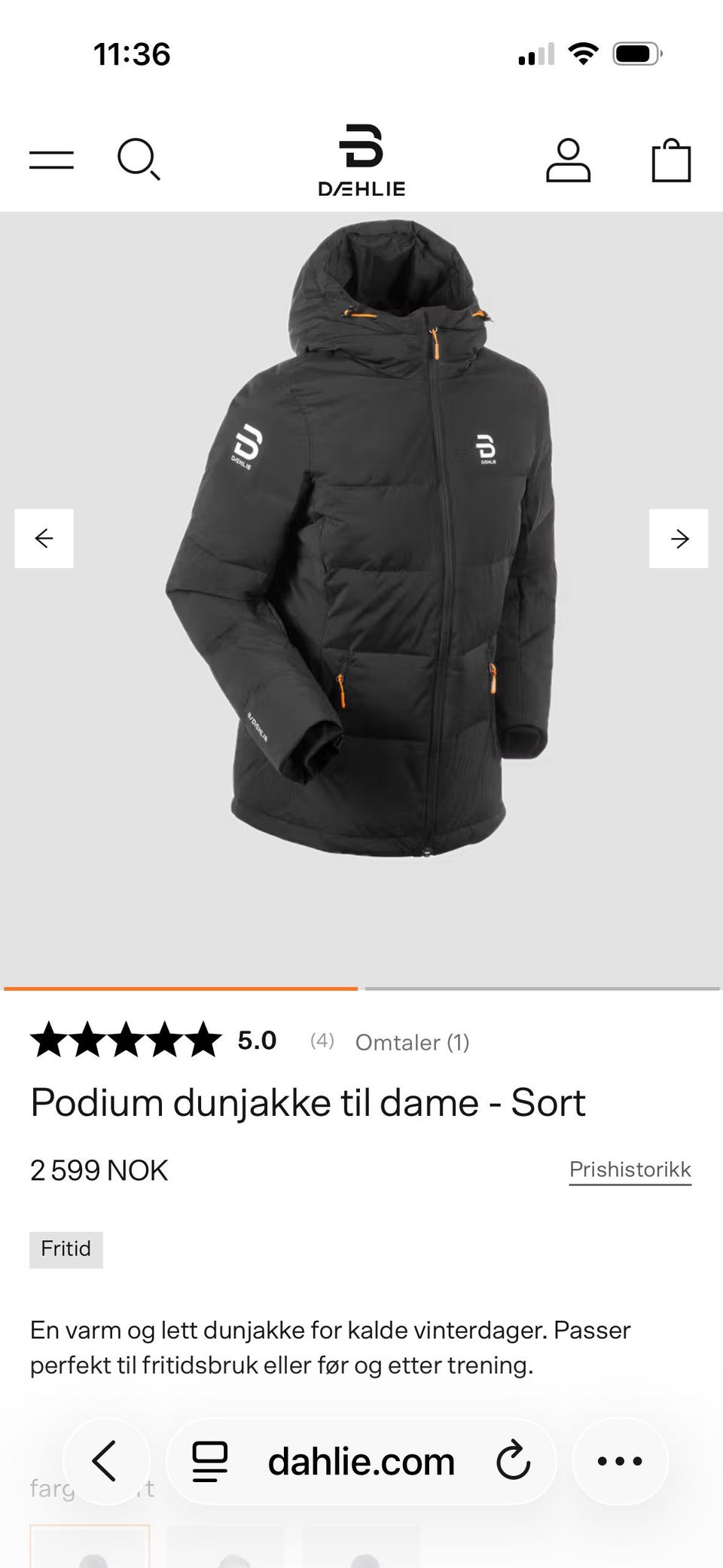Open the Prishistorikk link

tap(630, 1169)
